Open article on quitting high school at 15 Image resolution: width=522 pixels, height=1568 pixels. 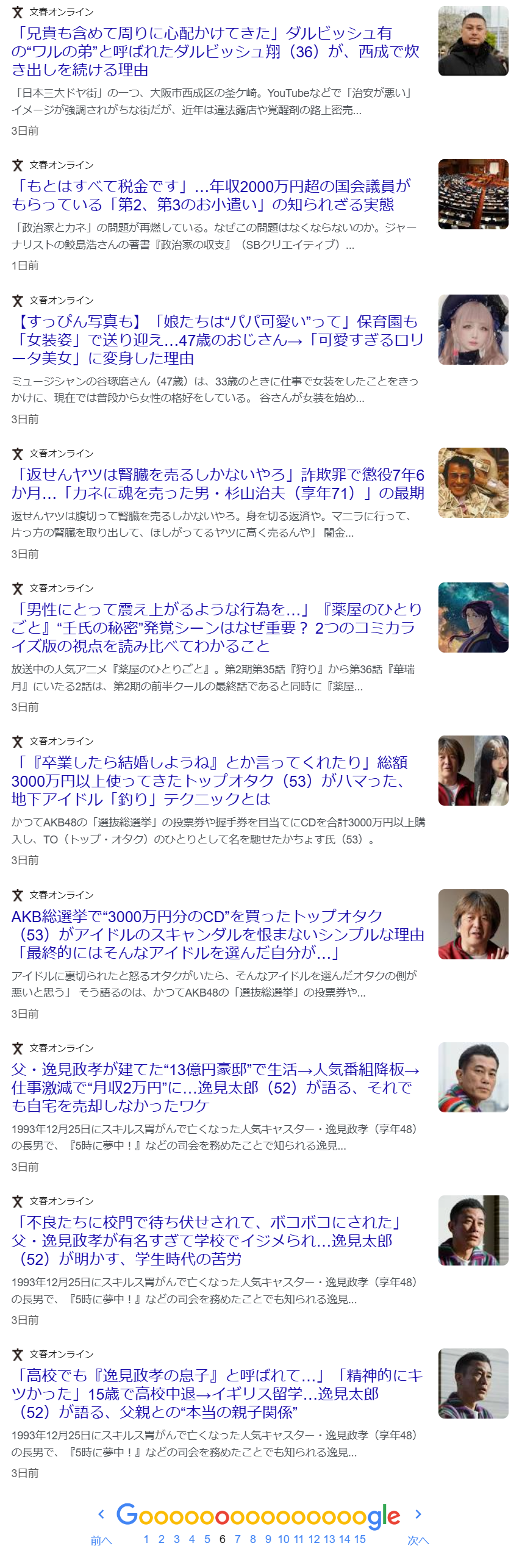216,1394
